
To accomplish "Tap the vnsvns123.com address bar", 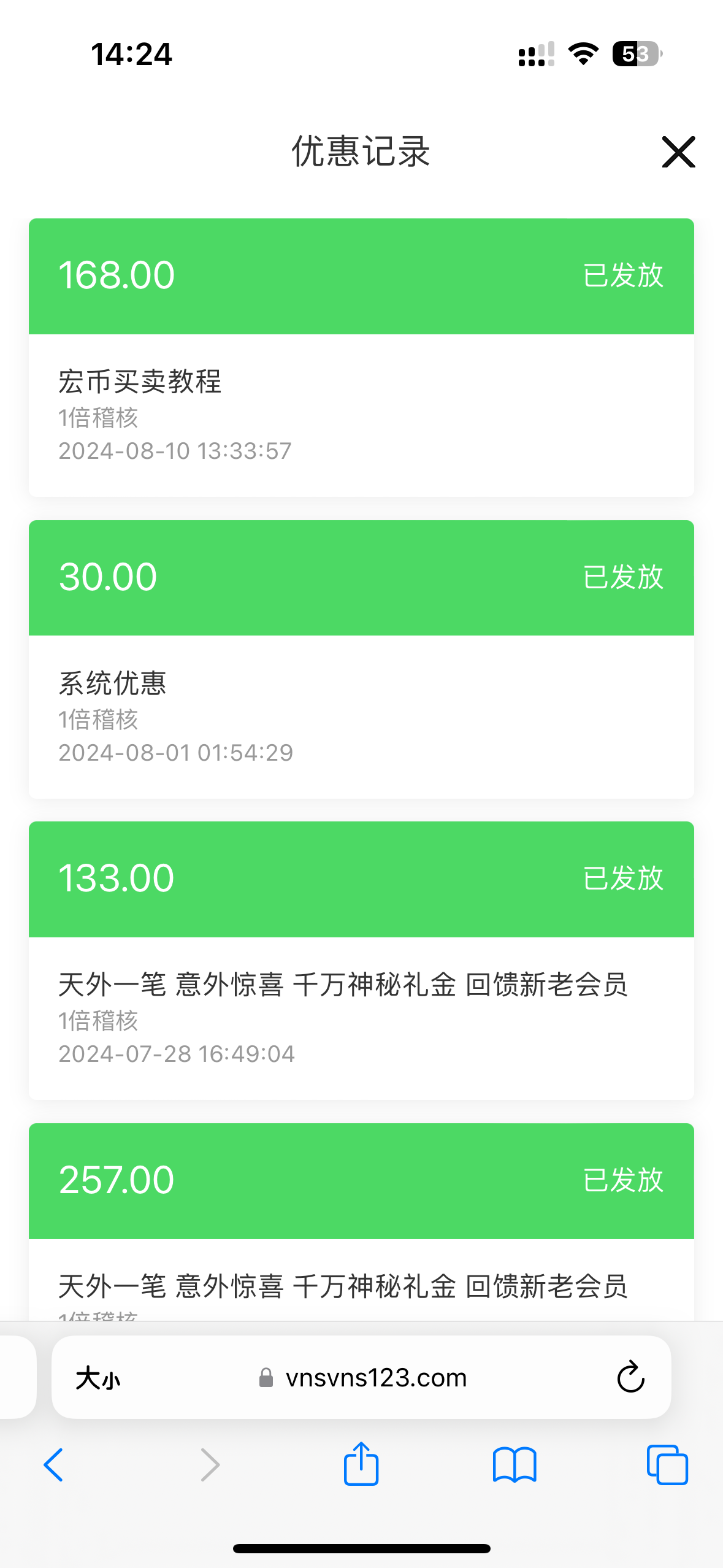I will tap(375, 1378).
